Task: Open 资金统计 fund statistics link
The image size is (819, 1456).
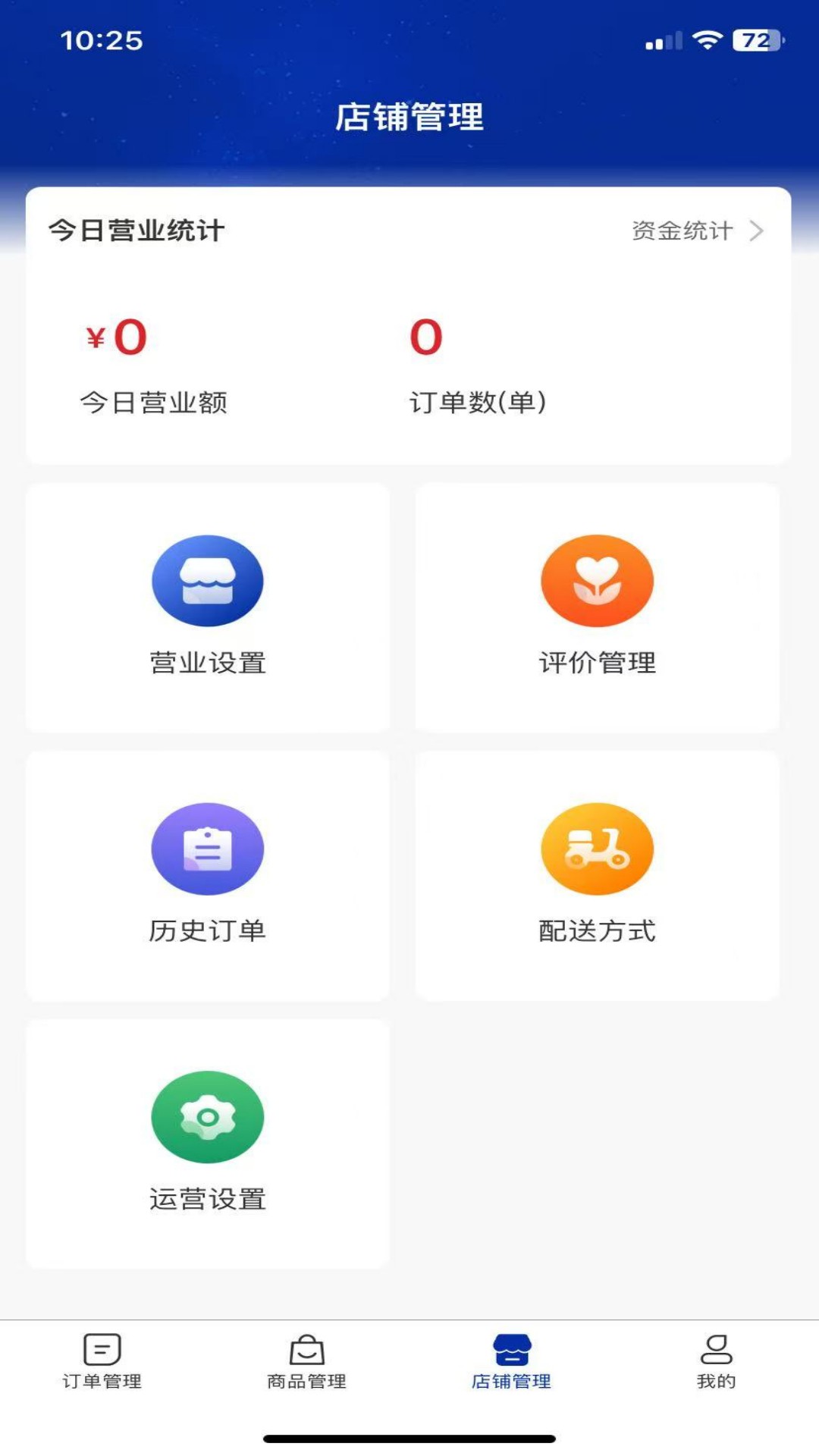Action: point(696,231)
